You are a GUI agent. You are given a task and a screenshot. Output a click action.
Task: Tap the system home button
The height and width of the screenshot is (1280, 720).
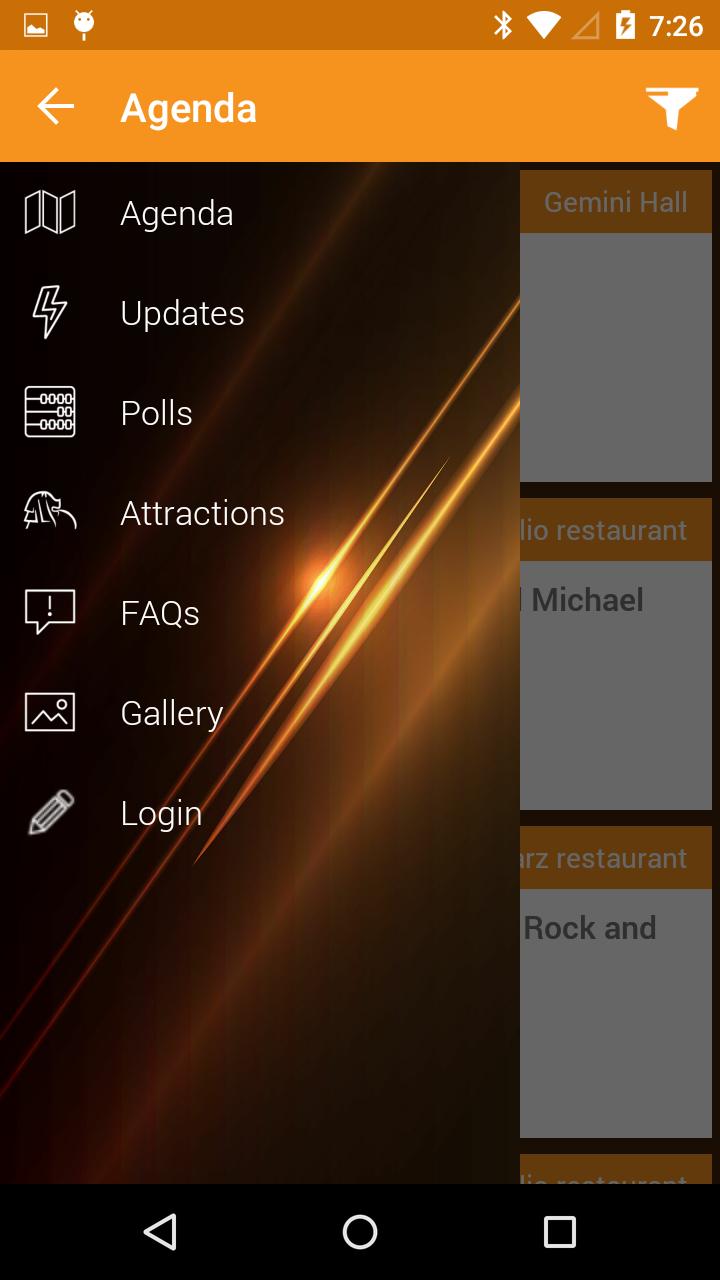click(x=360, y=1232)
